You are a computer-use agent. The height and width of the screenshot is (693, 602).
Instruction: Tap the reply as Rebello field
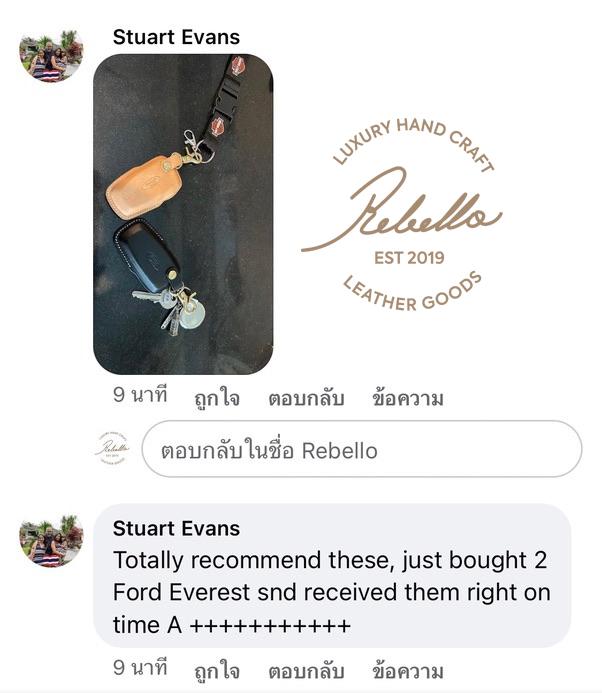coord(361,449)
